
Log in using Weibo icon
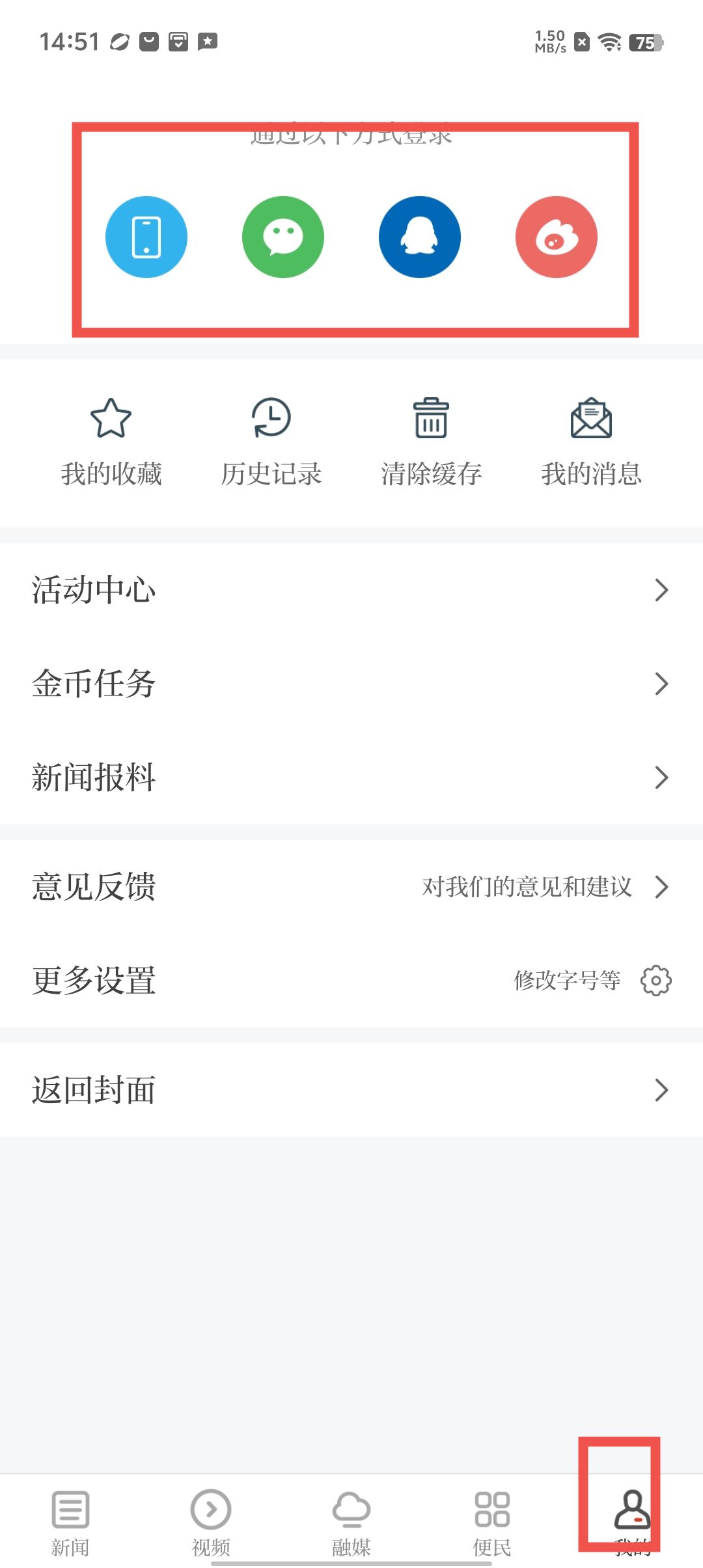557,237
